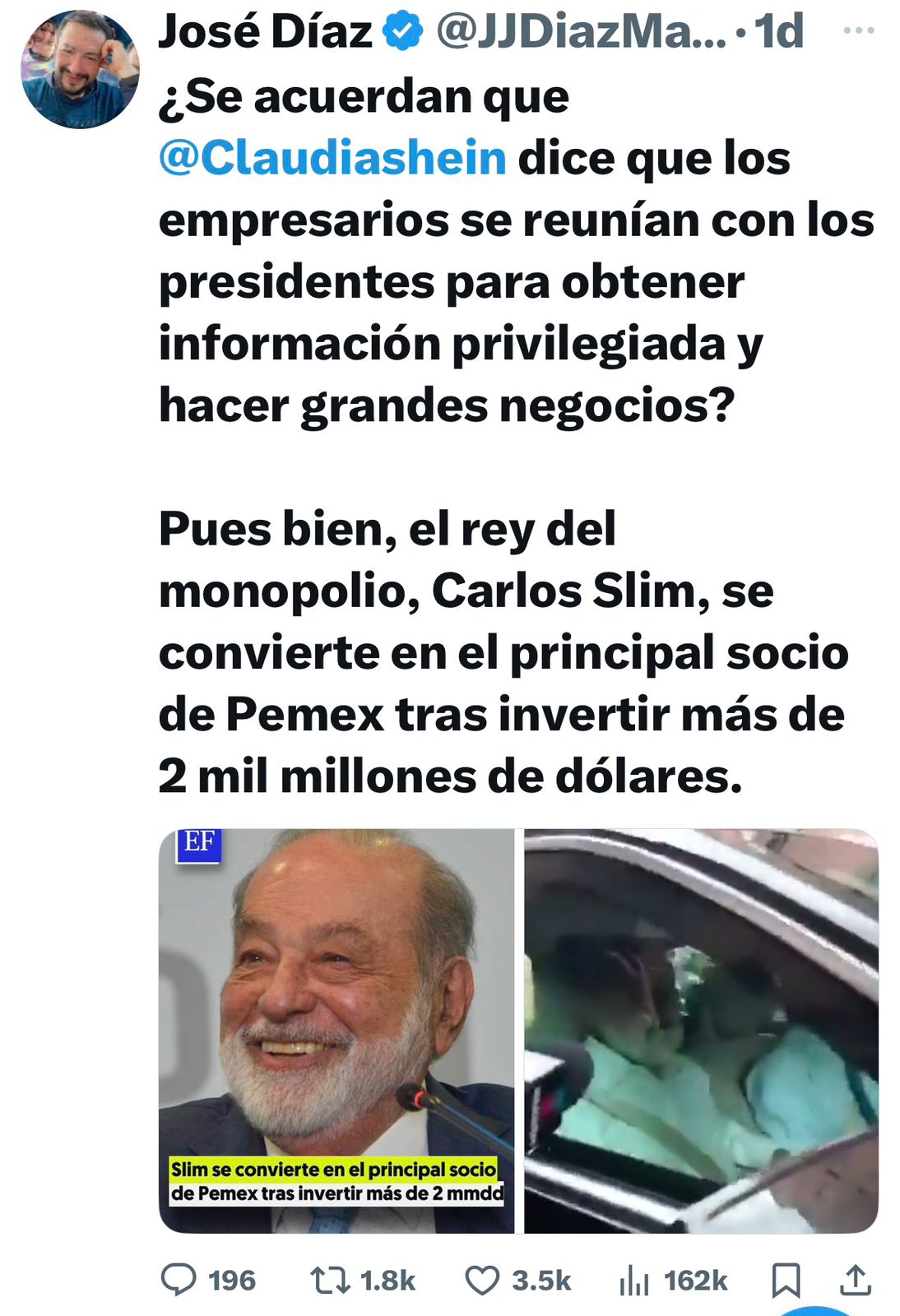This screenshot has height=1316, width=900.
Task: View the tweet's 162k view analytics
Action: point(634,1280)
